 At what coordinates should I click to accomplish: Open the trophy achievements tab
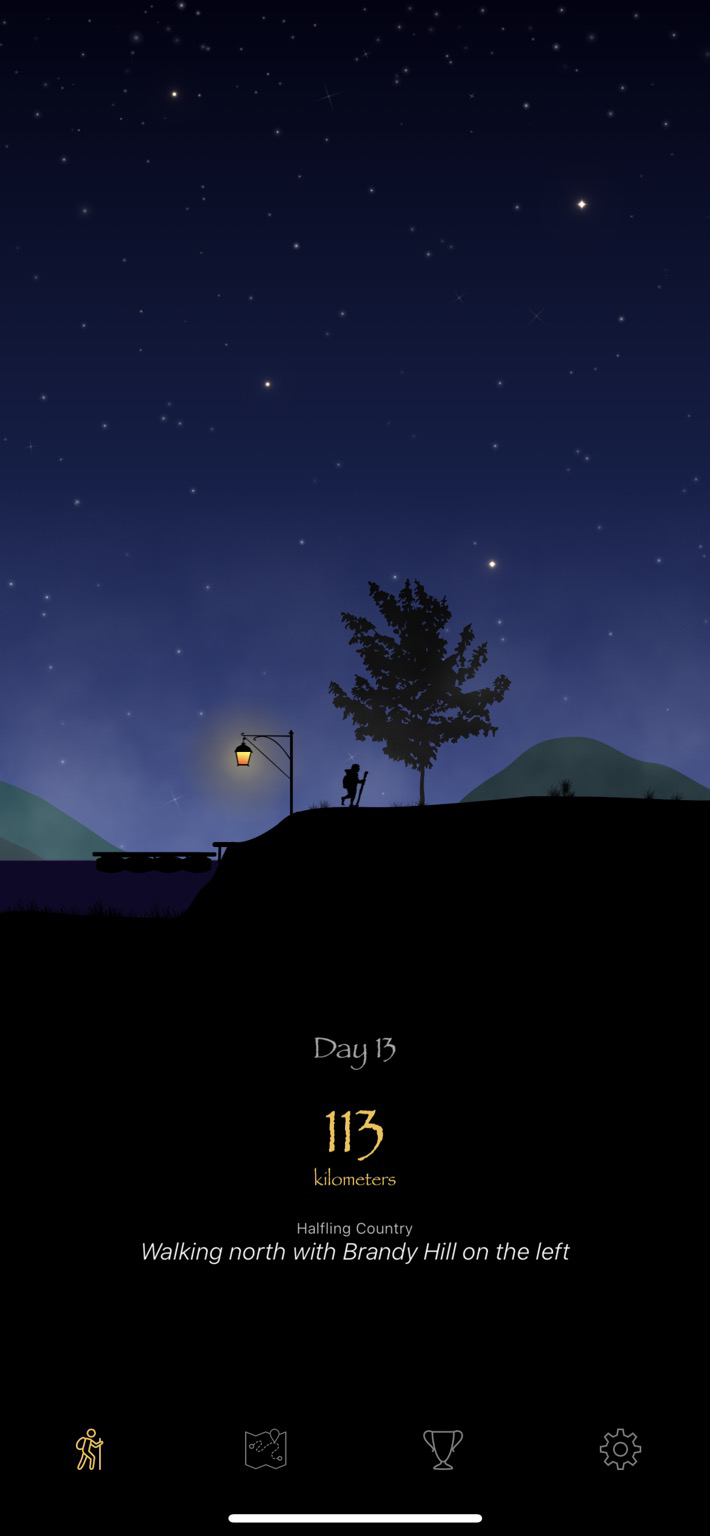pos(443,1448)
